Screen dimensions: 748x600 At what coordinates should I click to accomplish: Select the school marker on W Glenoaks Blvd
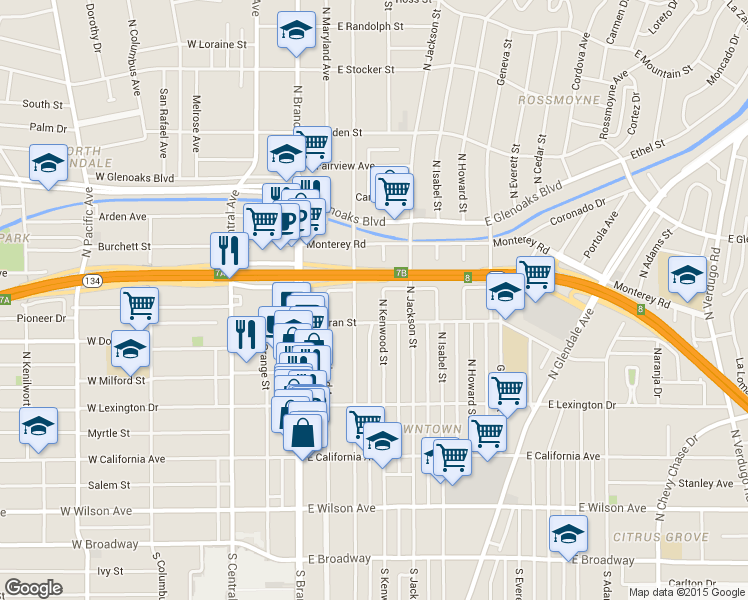click(x=46, y=164)
